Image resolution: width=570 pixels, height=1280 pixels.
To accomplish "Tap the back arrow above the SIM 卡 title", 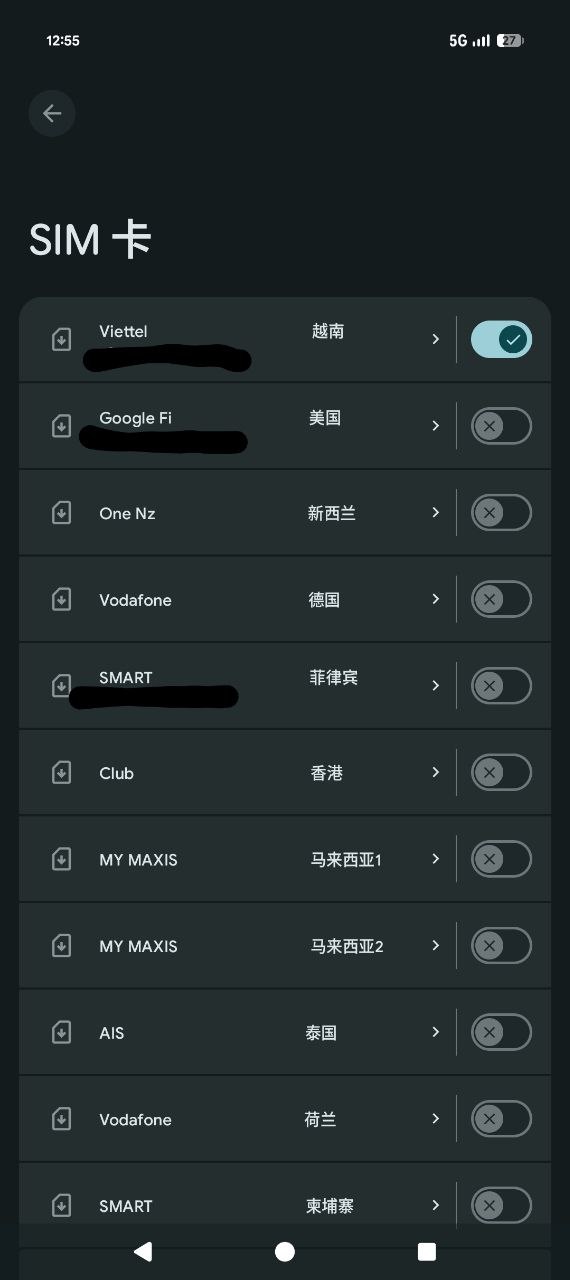I will pos(52,113).
